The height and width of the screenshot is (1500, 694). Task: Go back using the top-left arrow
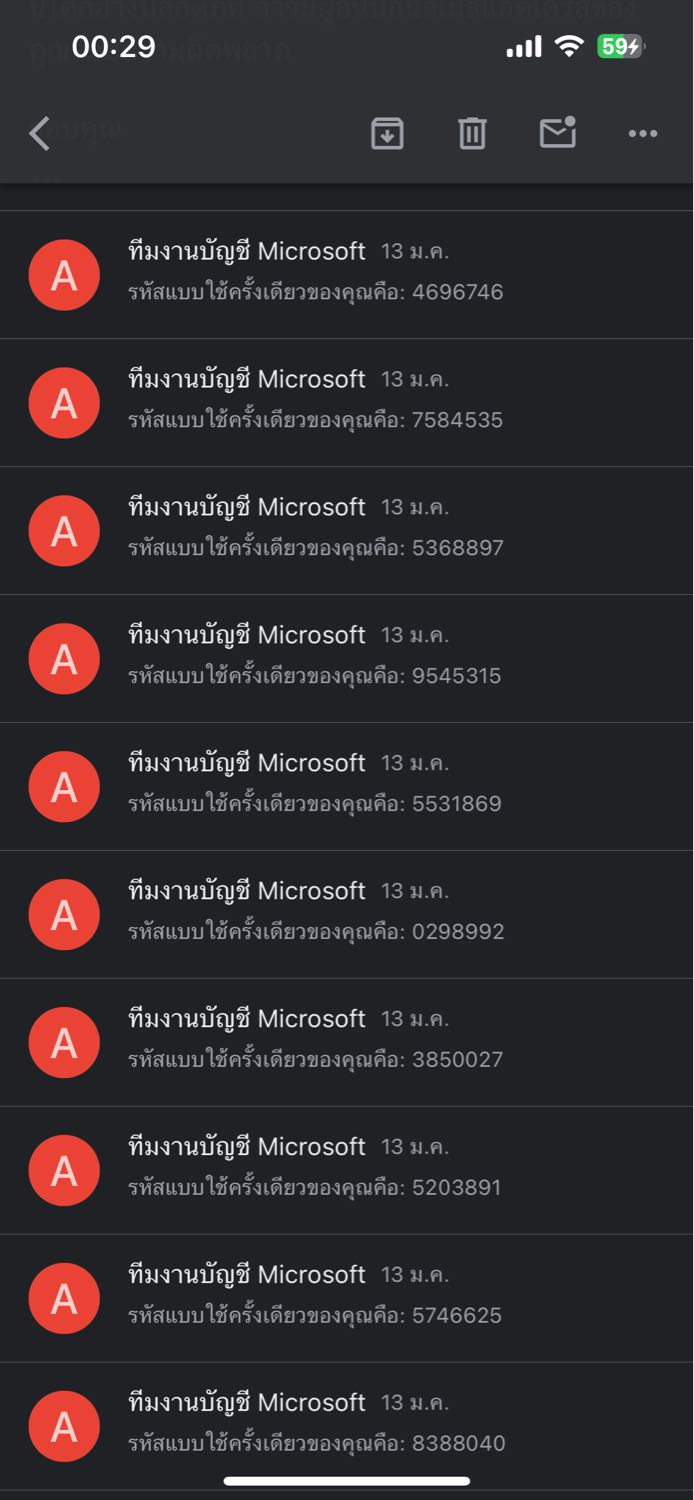tap(39, 133)
